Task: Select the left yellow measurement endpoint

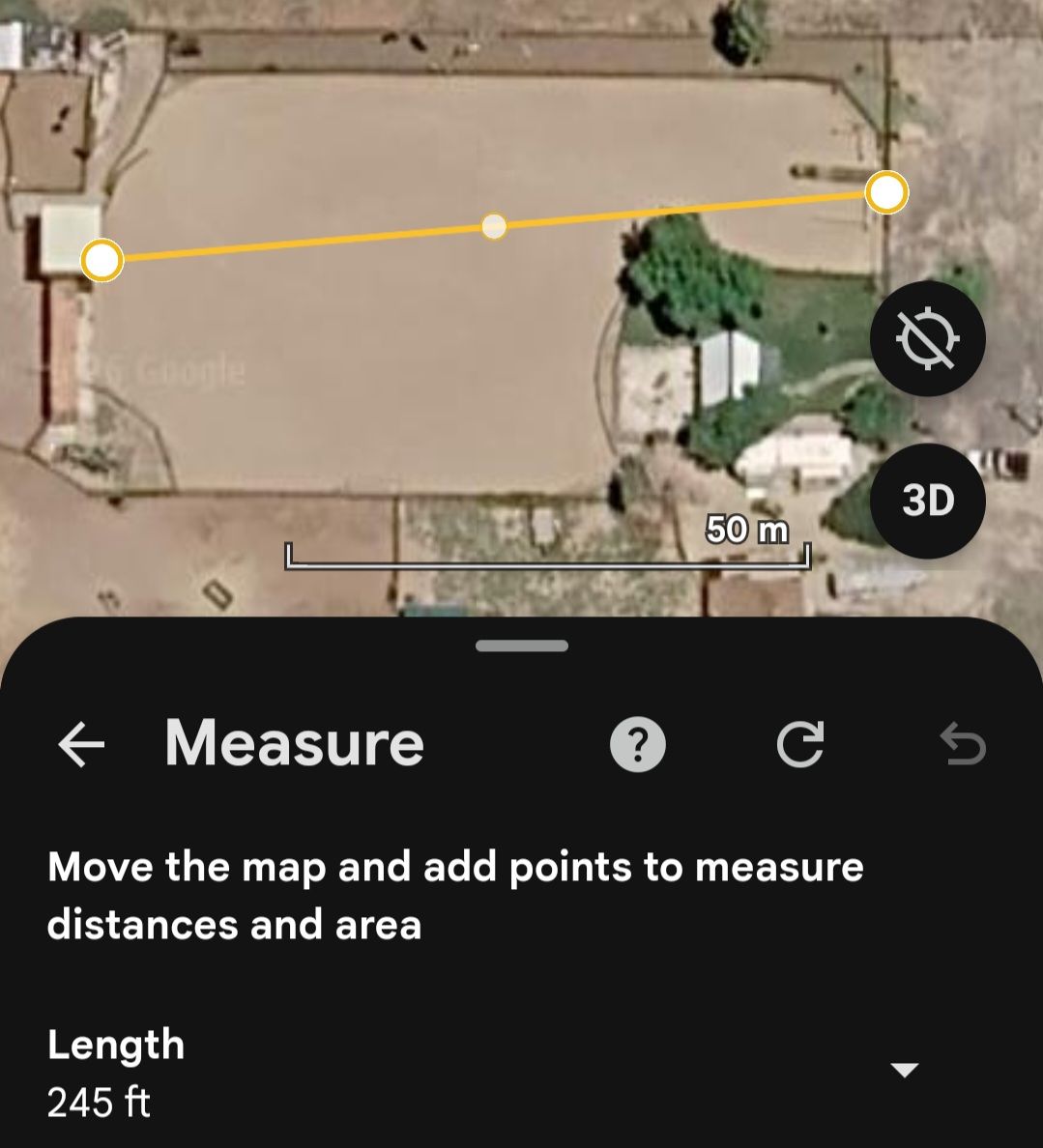Action: tap(101, 259)
